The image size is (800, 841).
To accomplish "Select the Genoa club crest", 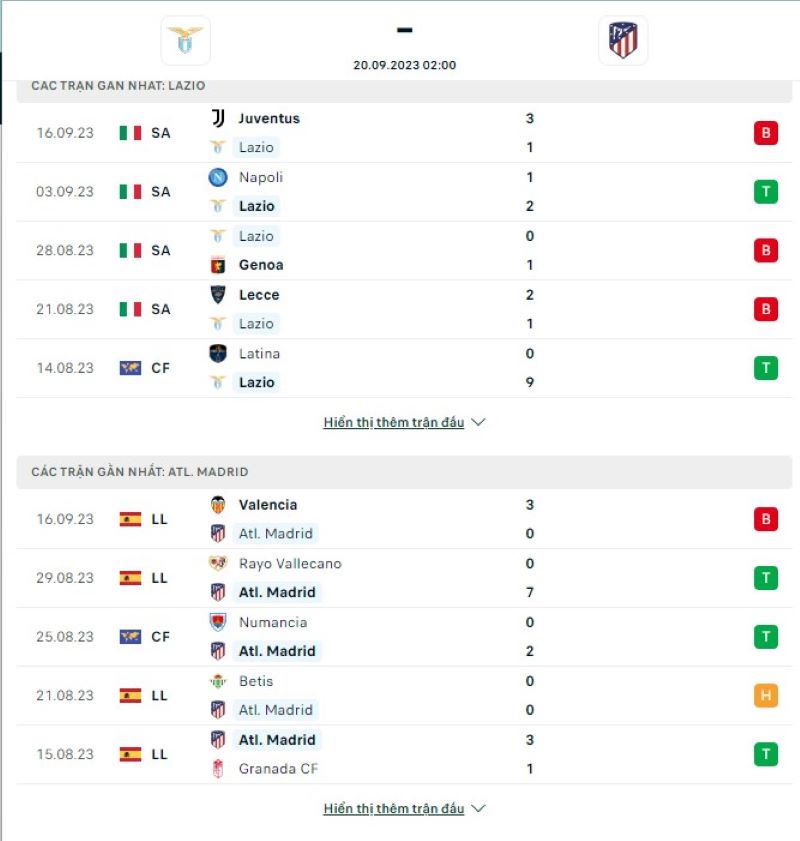I will tap(218, 265).
